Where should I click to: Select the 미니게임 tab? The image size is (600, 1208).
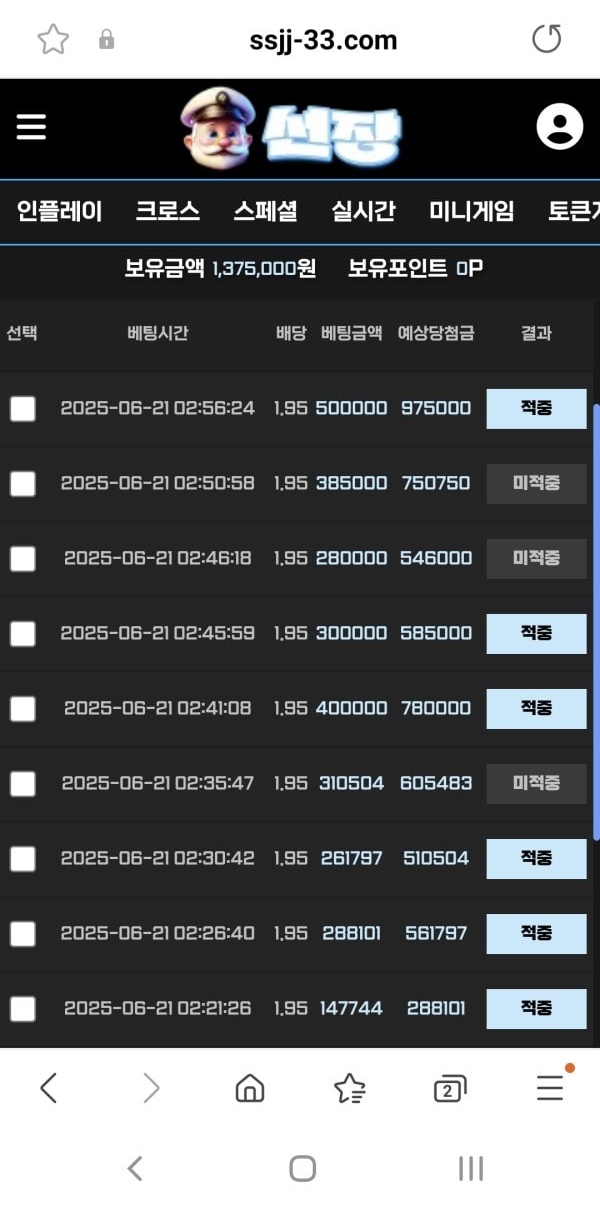[x=471, y=211]
